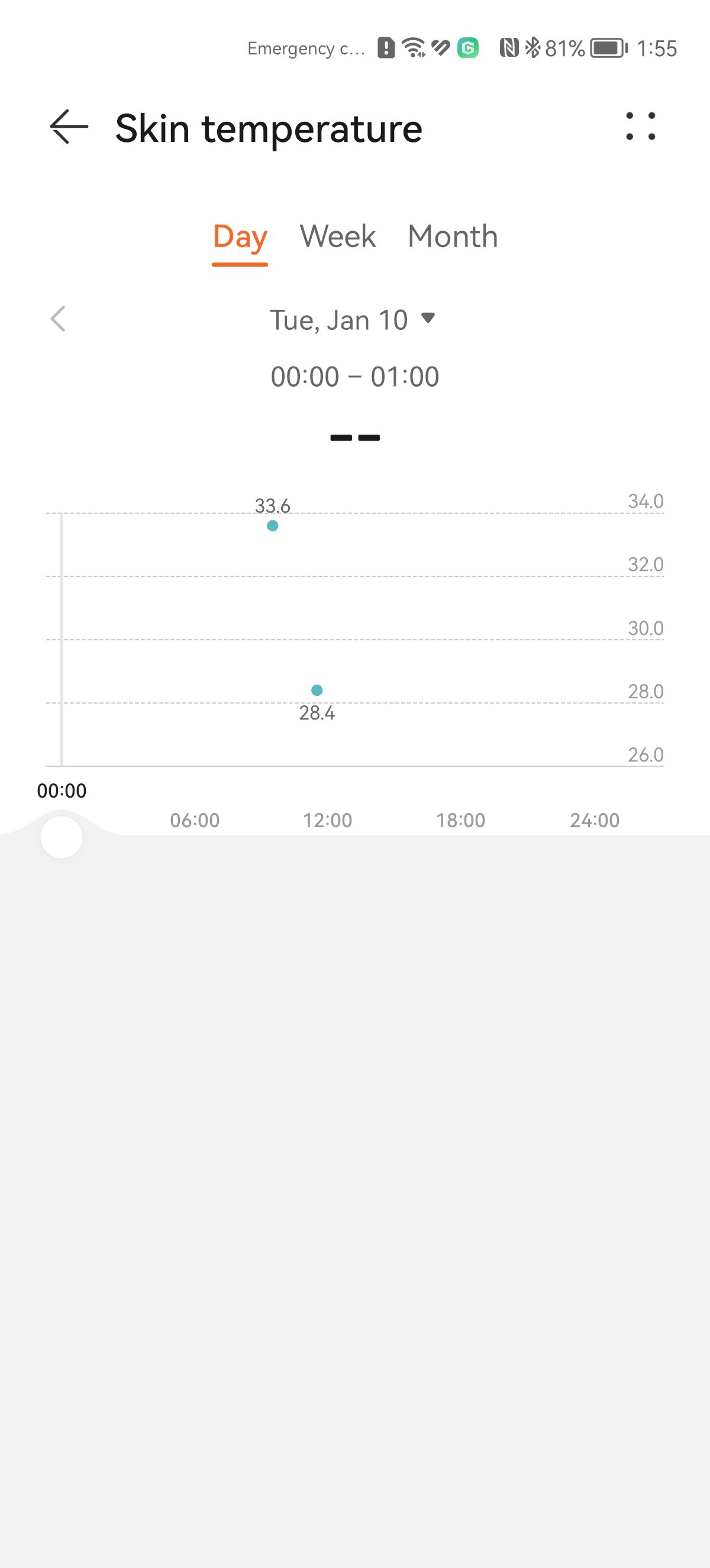Switch to the Month tab
Viewport: 710px width, 1568px height.
[453, 236]
